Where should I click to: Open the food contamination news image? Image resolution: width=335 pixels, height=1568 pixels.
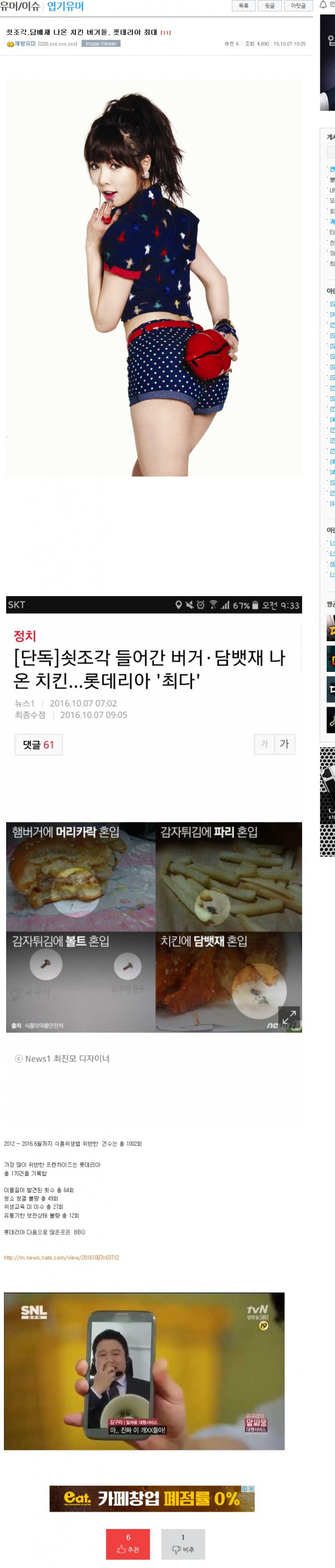point(154,926)
